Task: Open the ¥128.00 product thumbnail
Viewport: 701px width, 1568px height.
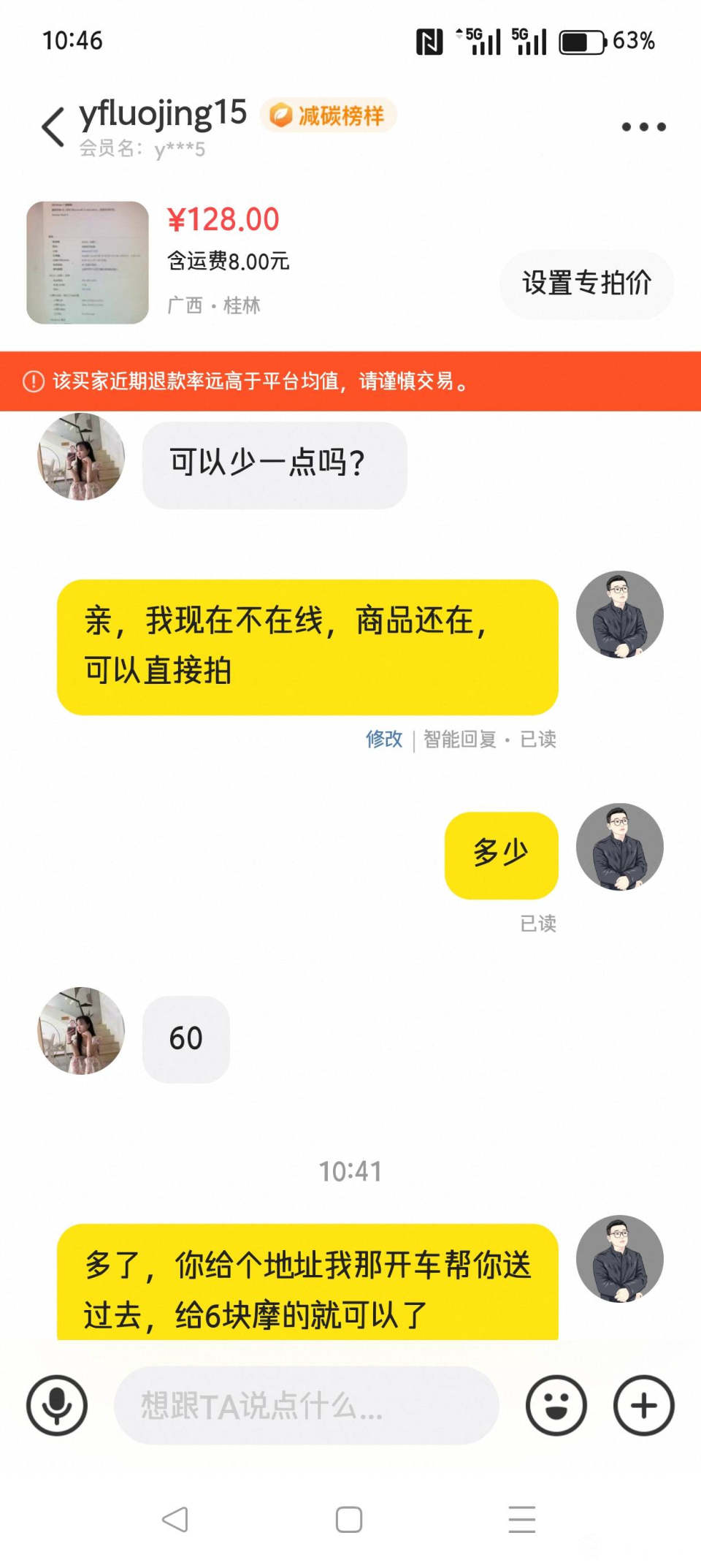Action: point(88,262)
